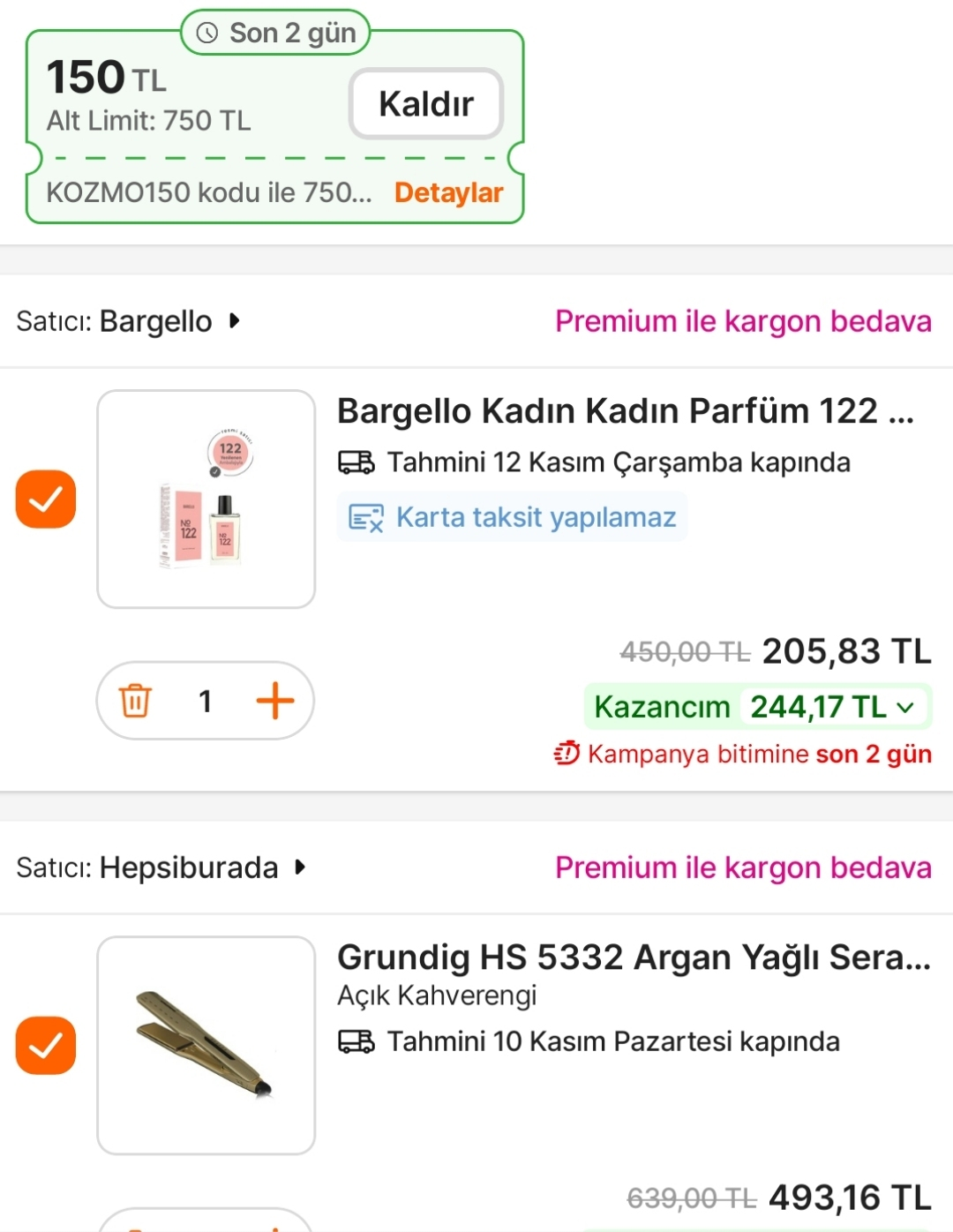The height and width of the screenshot is (1232, 953).
Task: Remove the KOZMO150 coupon with Kaldır
Action: click(x=426, y=104)
